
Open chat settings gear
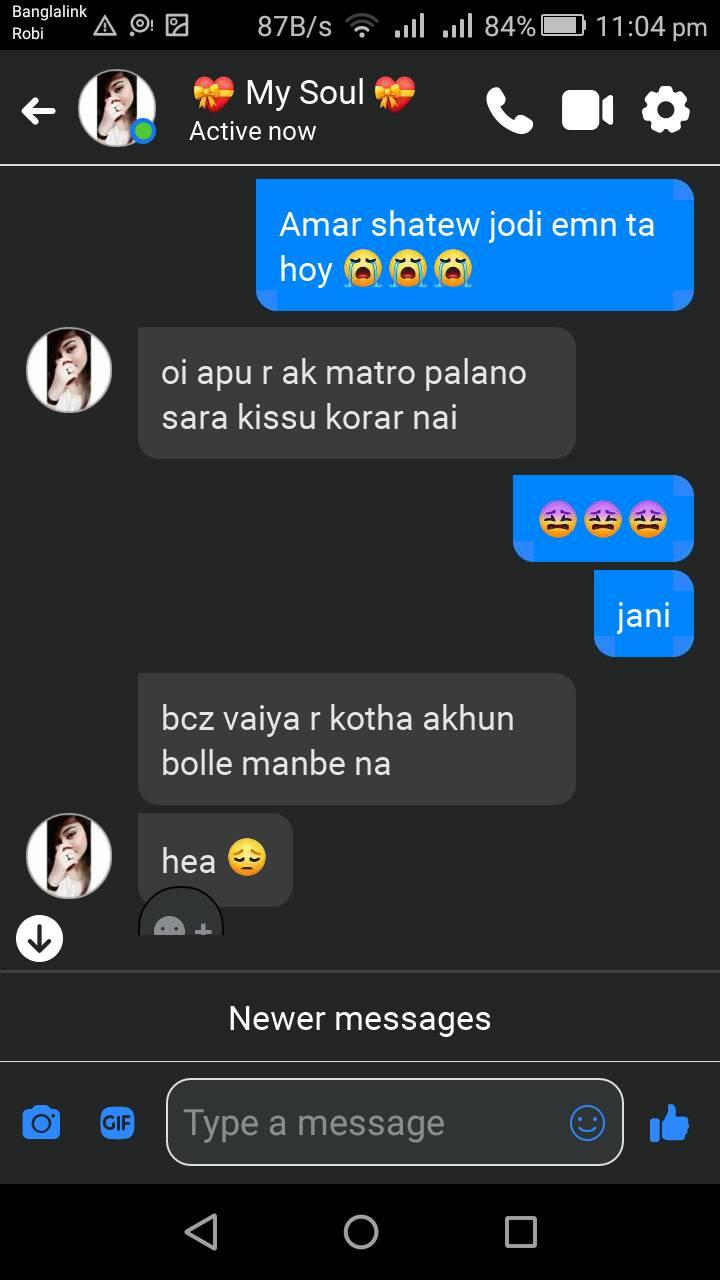[666, 110]
